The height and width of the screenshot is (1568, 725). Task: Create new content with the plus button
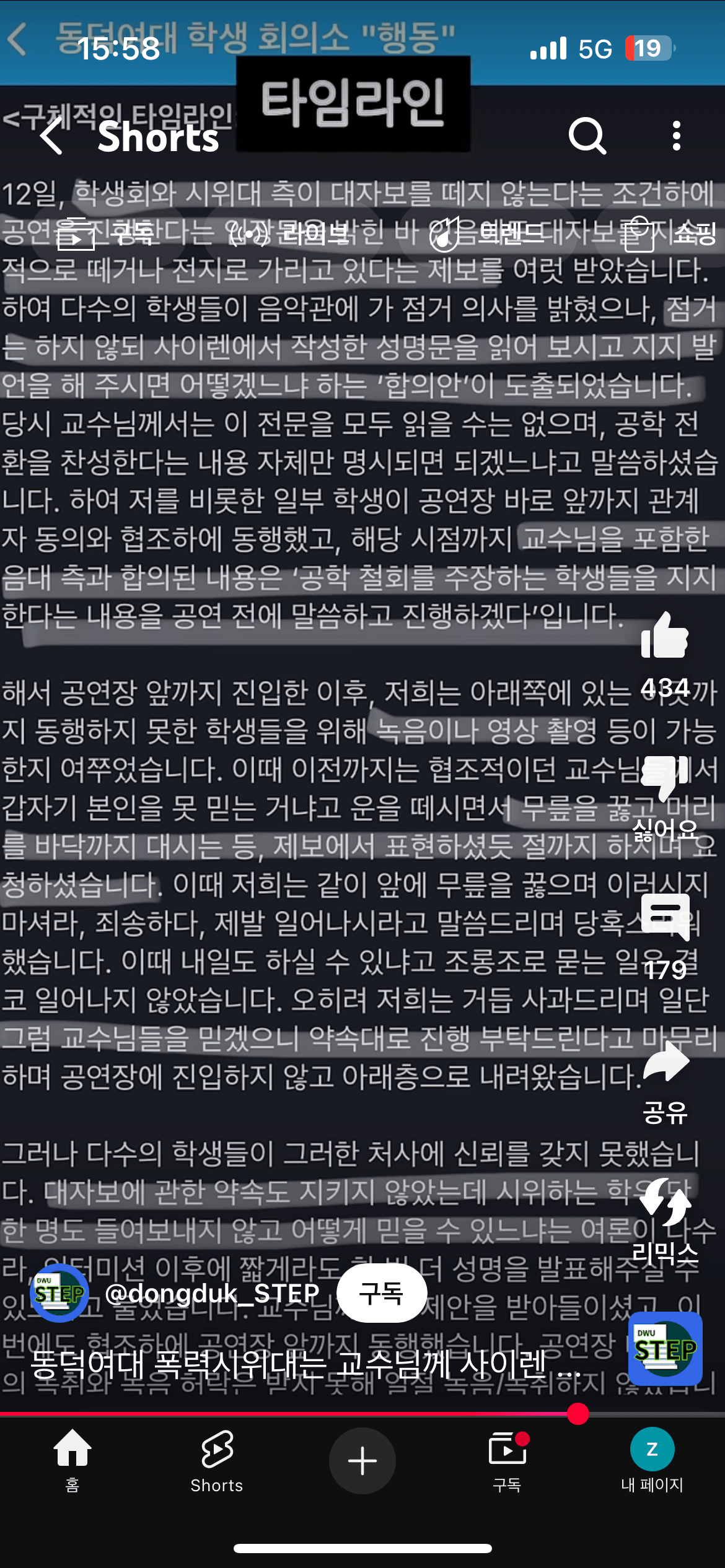tap(362, 1460)
